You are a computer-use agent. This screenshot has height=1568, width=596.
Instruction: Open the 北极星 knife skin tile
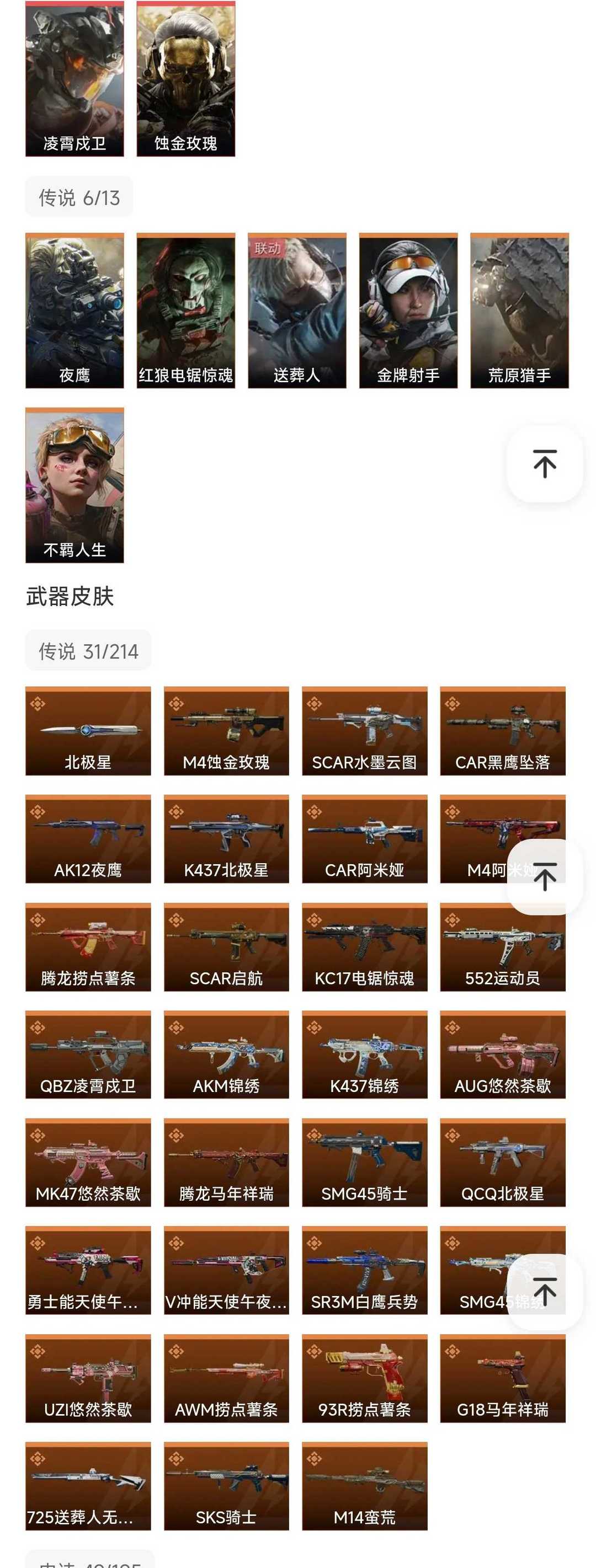(88, 731)
